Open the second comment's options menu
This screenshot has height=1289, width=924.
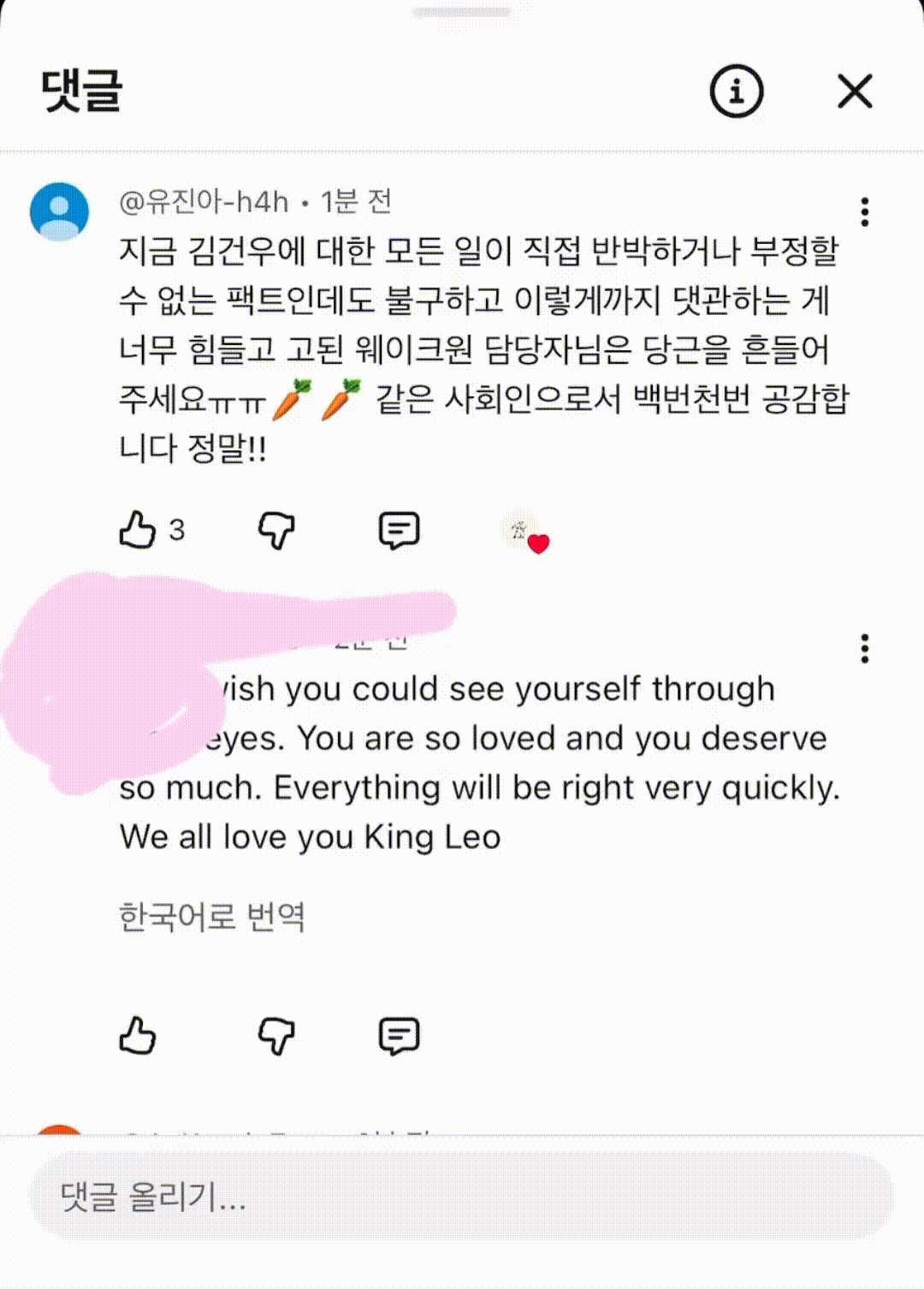pos(866,649)
